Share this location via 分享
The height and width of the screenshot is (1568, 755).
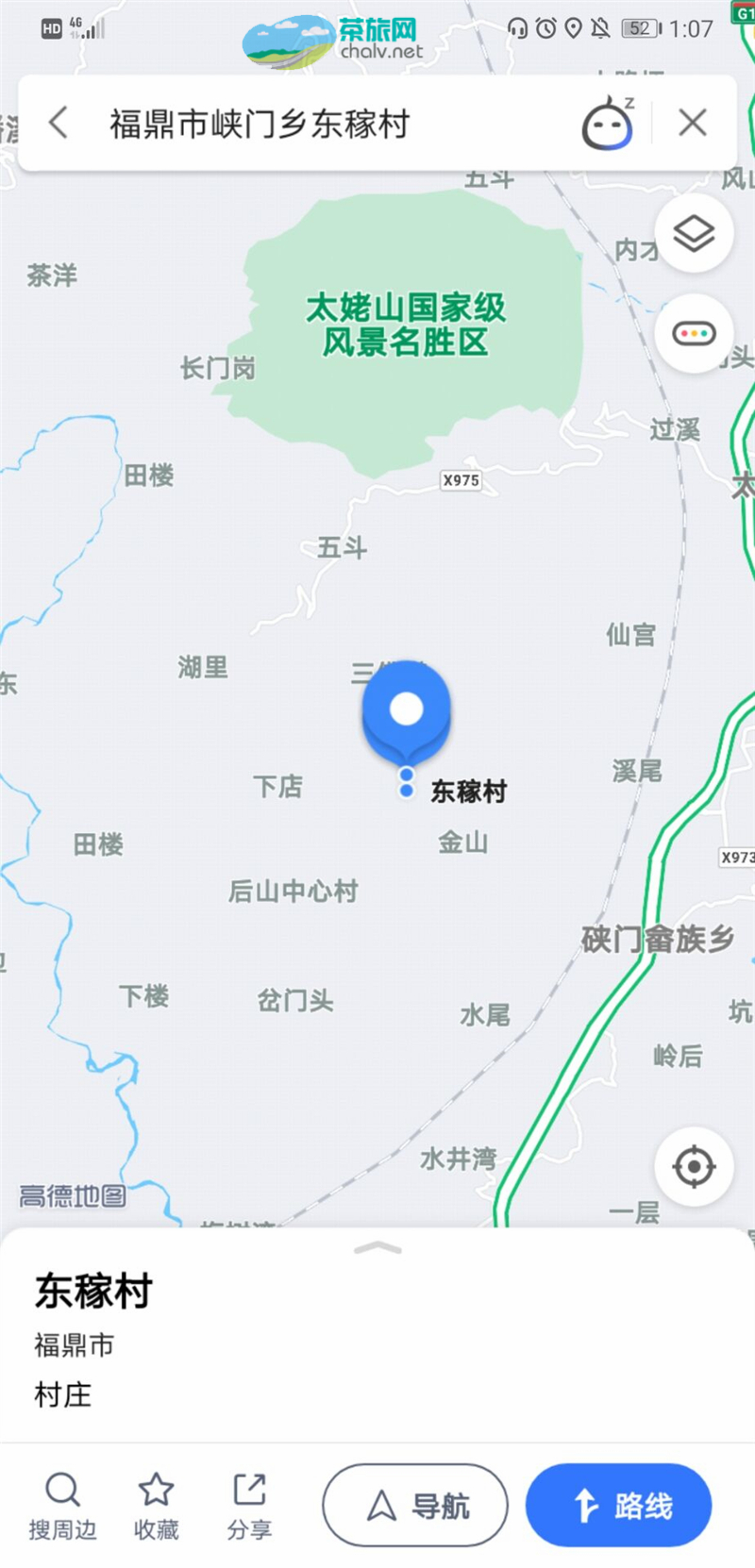[249, 1507]
